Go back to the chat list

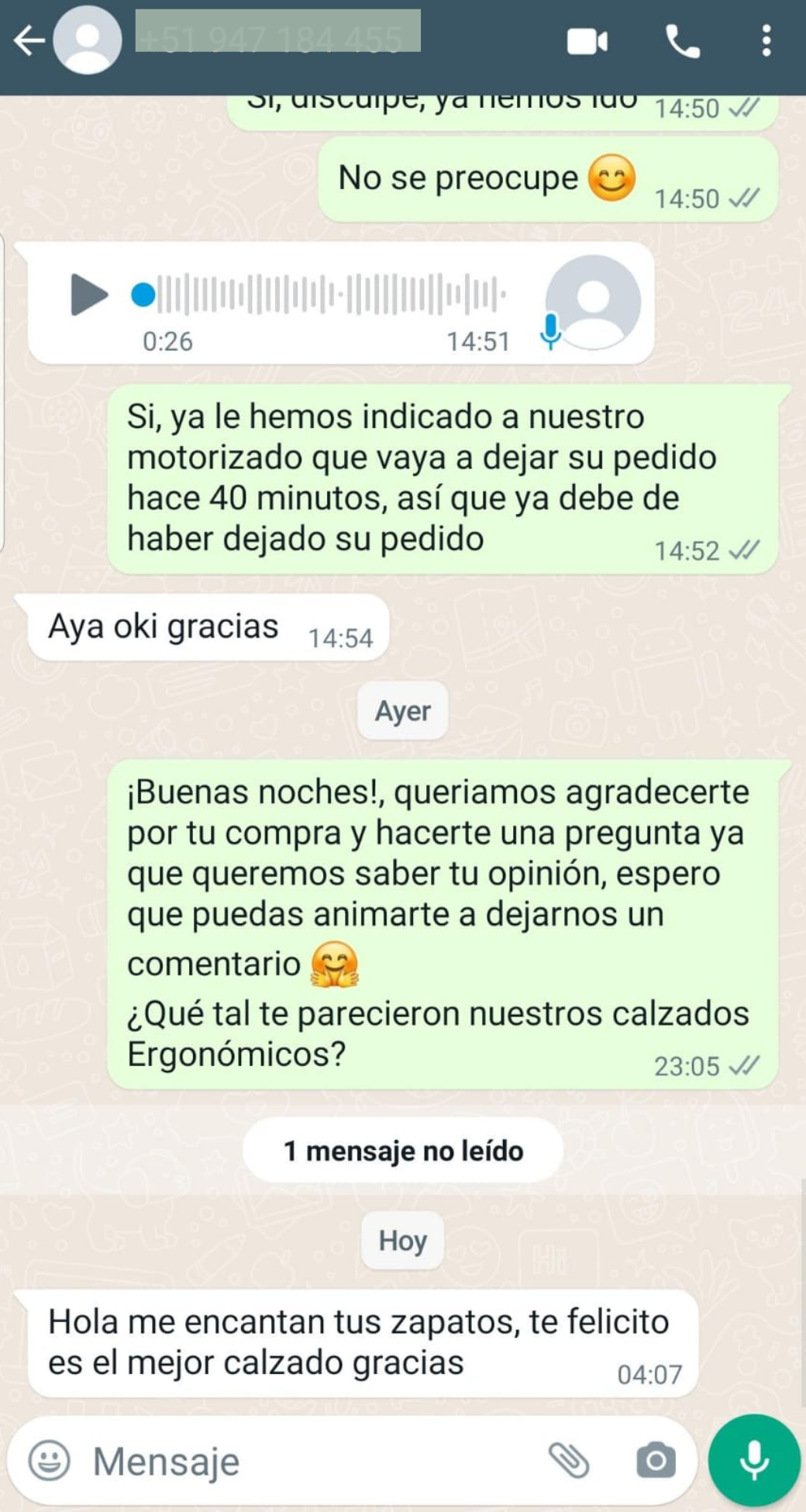[29, 40]
